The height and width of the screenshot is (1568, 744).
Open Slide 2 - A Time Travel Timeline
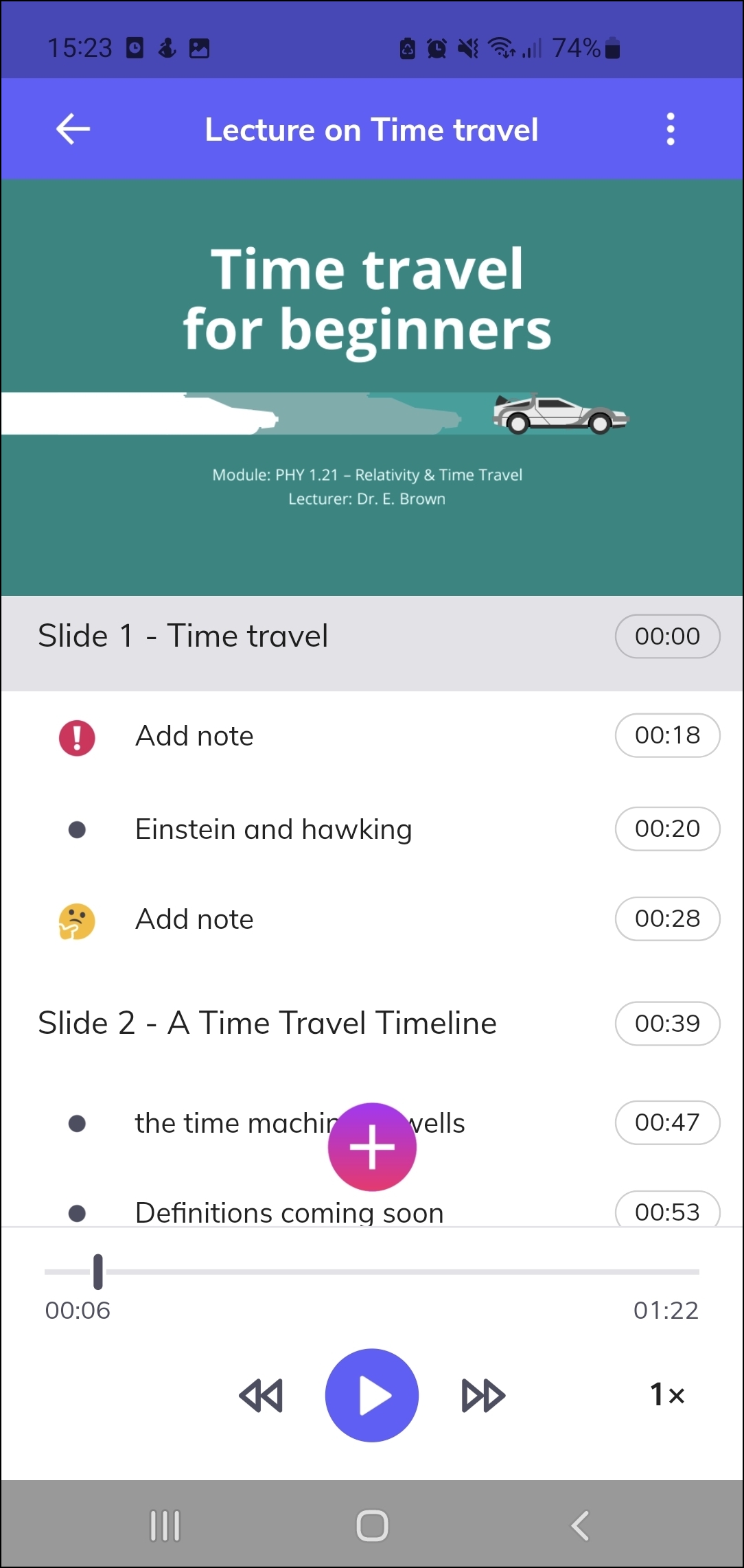[x=267, y=1023]
